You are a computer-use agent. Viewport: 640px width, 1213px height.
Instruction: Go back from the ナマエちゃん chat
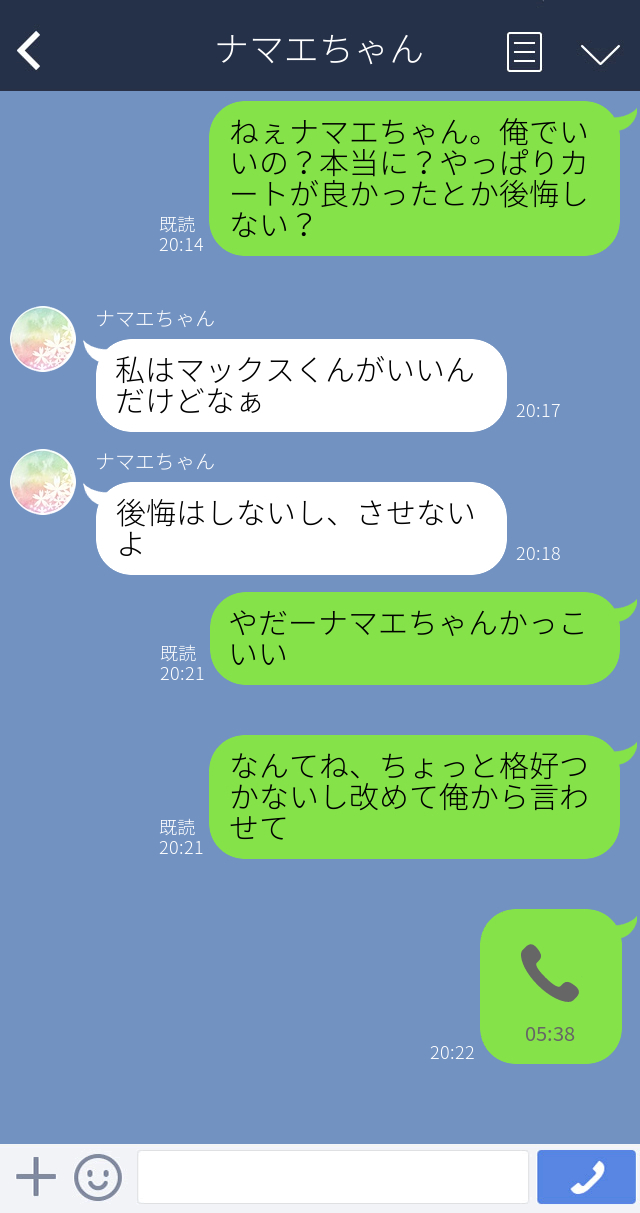pos(30,50)
